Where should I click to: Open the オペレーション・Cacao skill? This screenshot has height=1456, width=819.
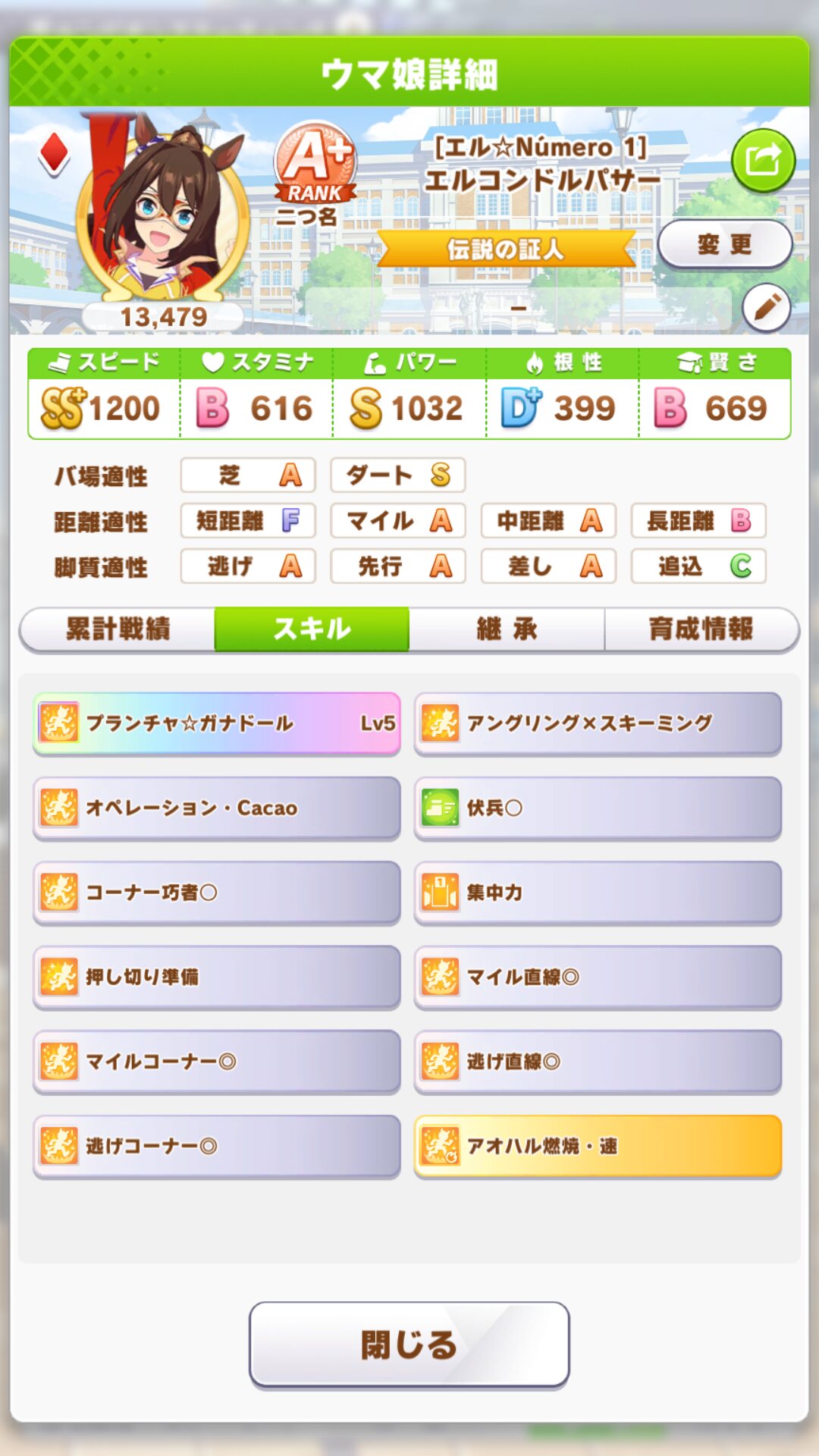tap(217, 808)
